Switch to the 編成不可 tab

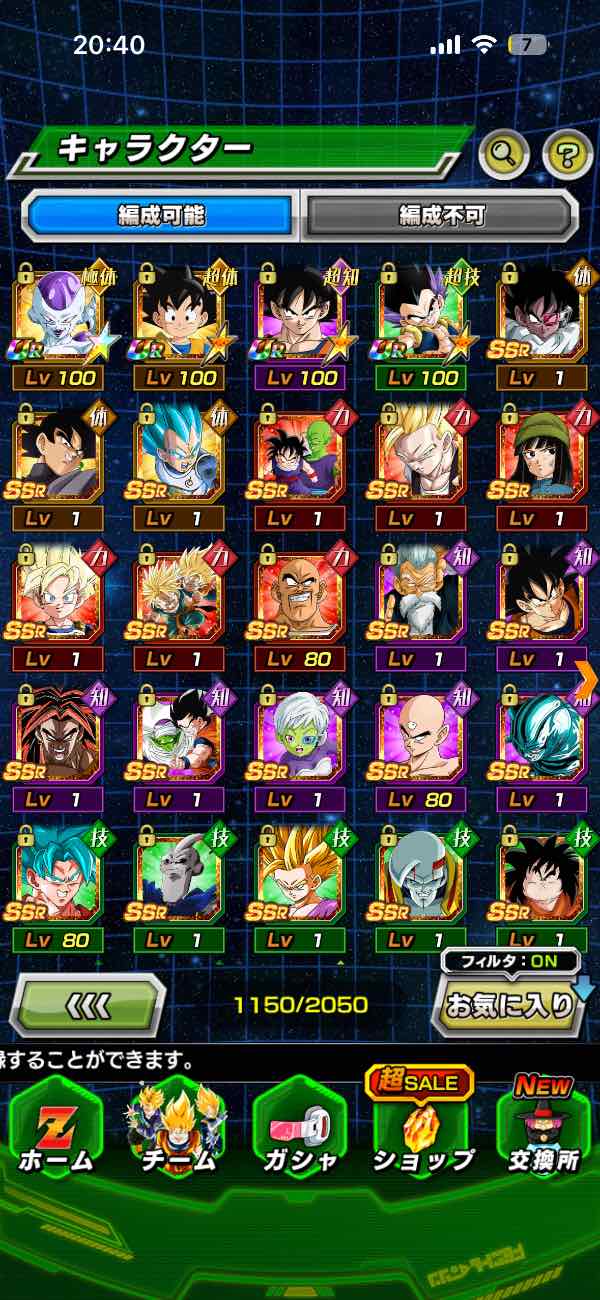point(441,215)
